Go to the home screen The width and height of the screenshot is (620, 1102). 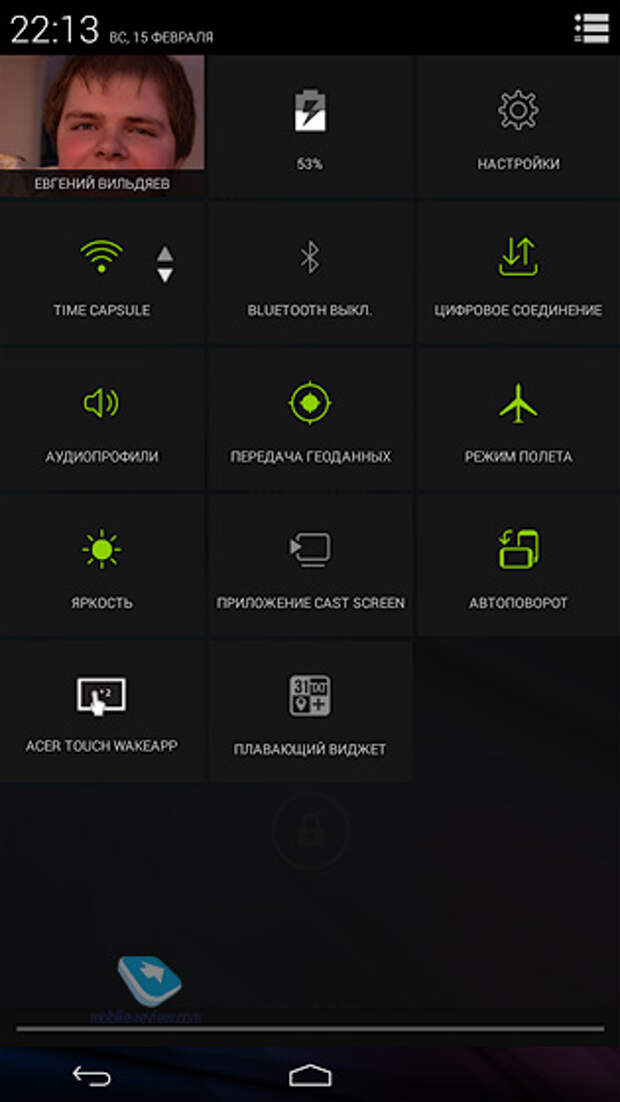[310, 1075]
